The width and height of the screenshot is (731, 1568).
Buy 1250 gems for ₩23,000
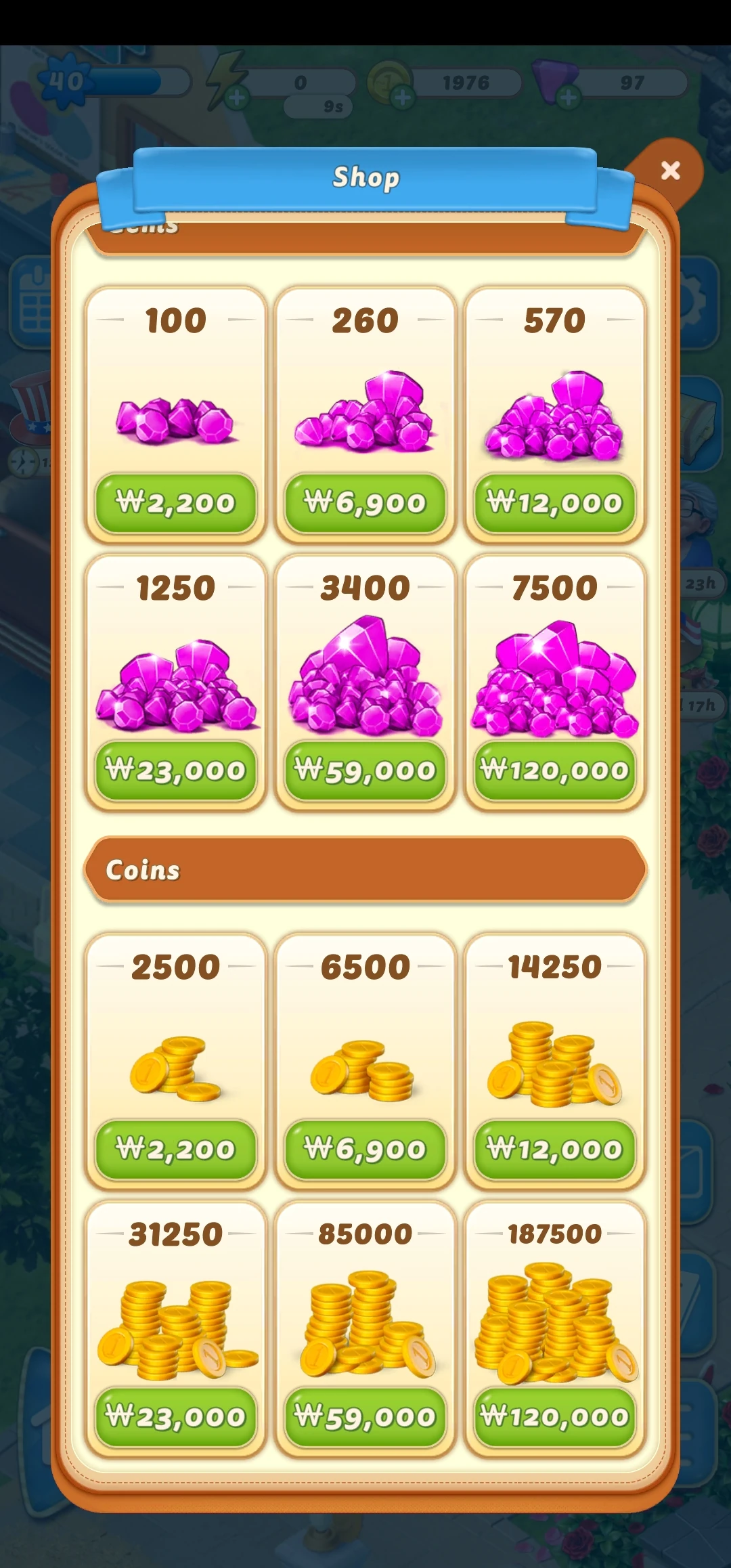click(177, 769)
